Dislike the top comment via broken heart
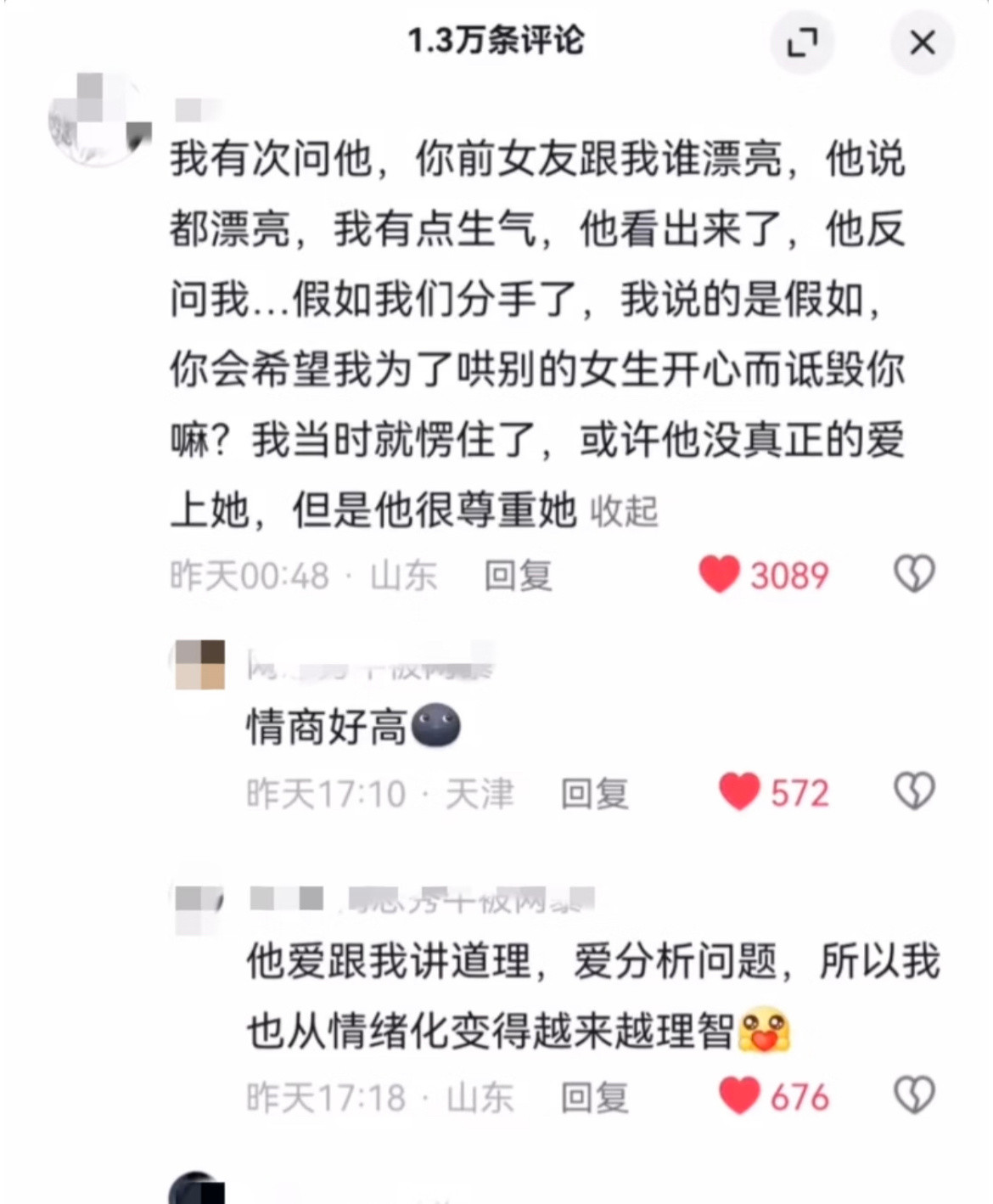Image resolution: width=993 pixels, height=1204 pixels. (x=915, y=575)
